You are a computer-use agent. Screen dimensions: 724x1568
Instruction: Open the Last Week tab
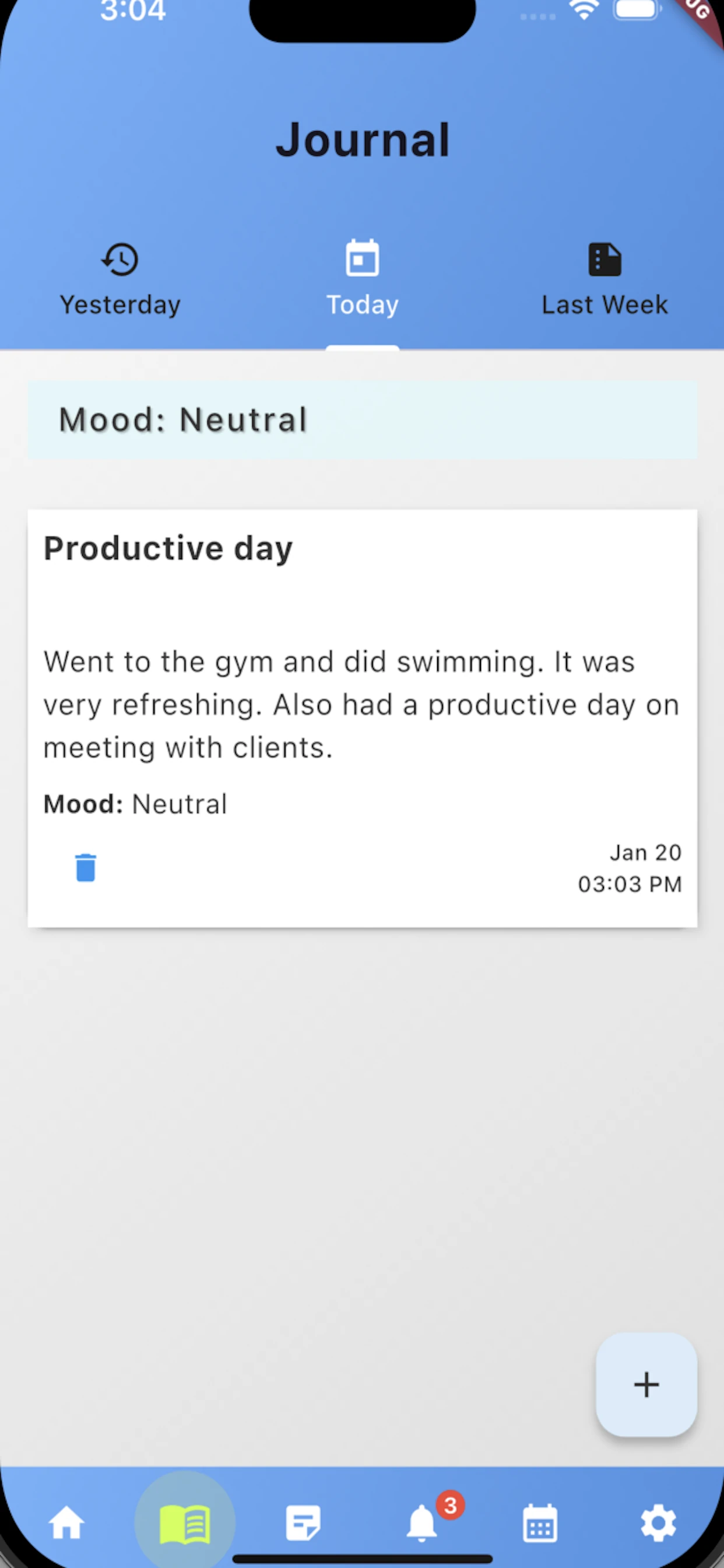click(x=604, y=280)
